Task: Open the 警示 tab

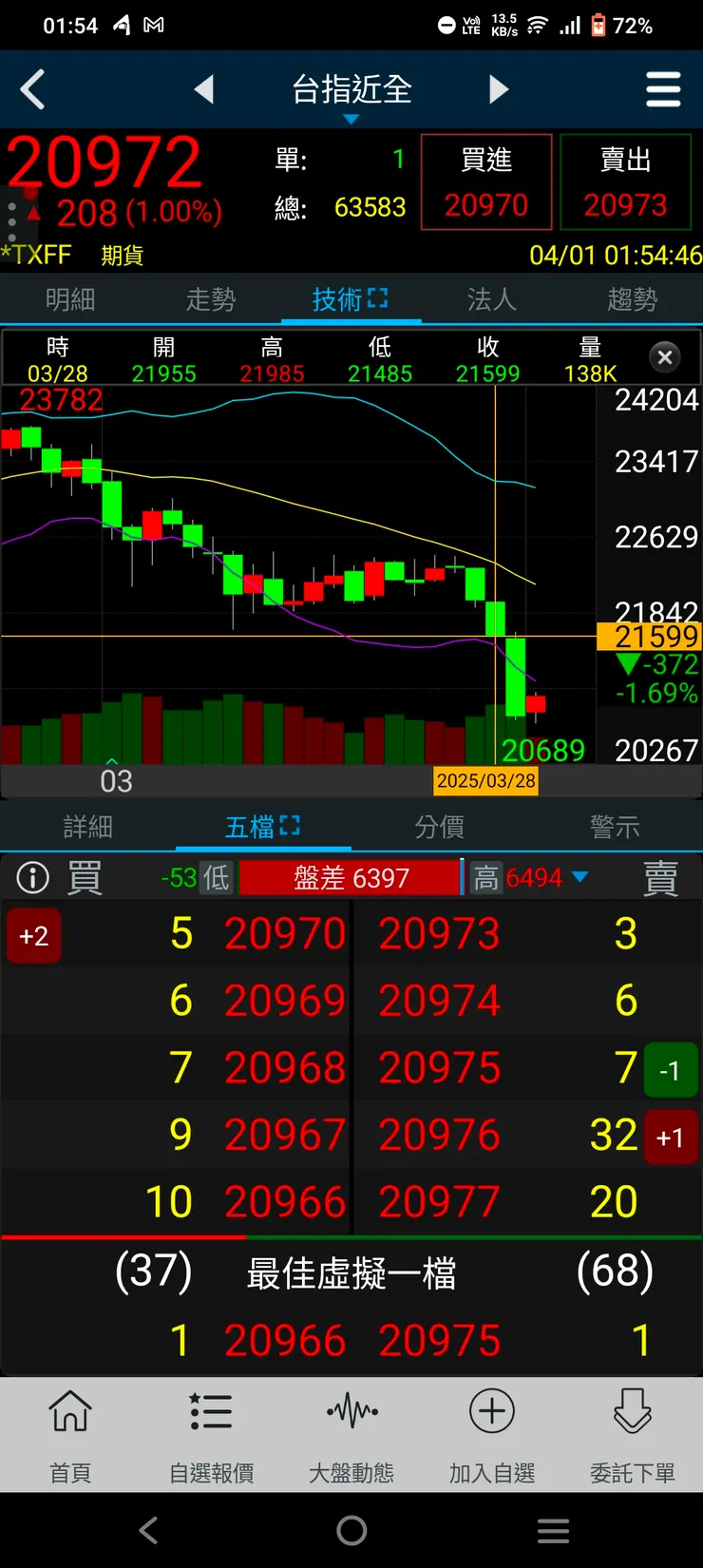Action: point(615,827)
